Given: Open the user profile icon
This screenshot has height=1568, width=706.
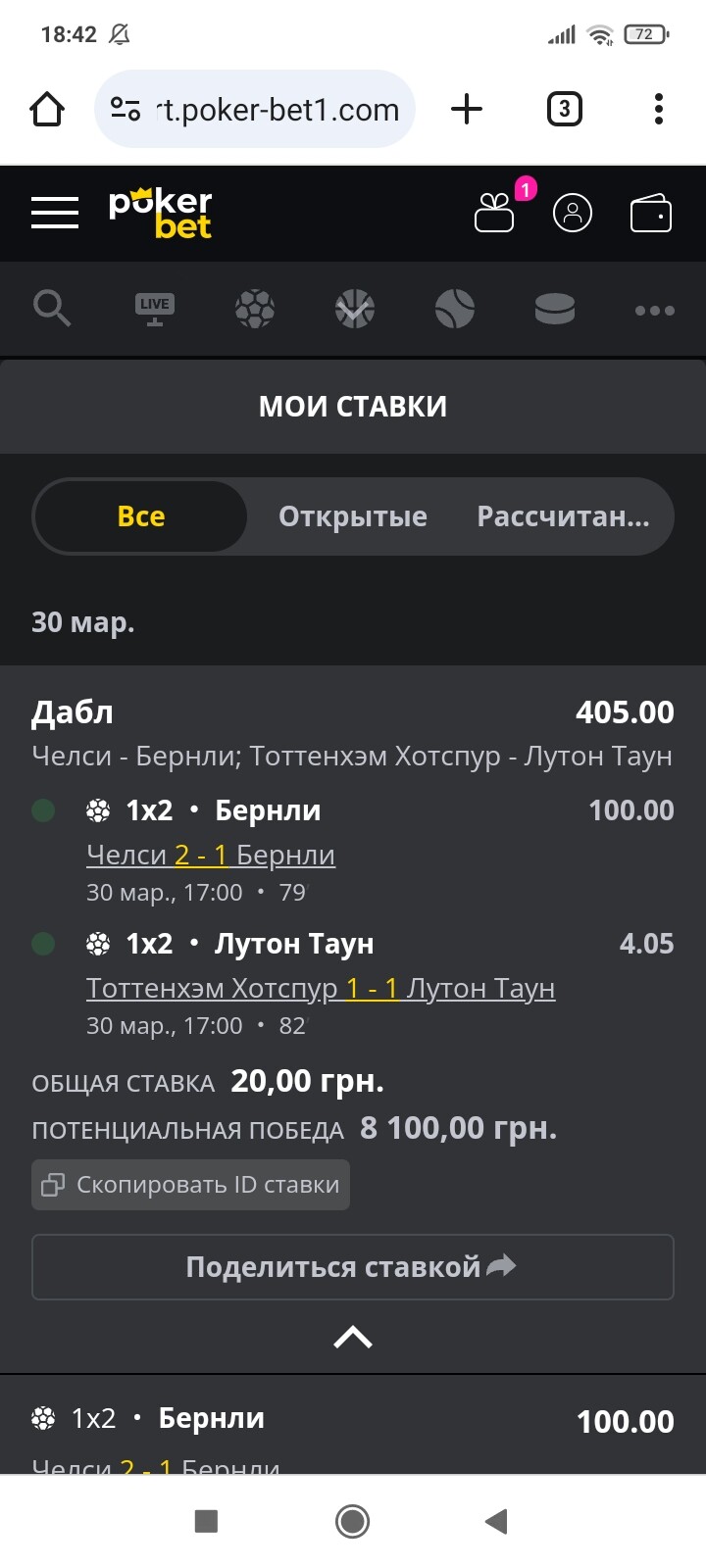Looking at the screenshot, I should tap(573, 213).
